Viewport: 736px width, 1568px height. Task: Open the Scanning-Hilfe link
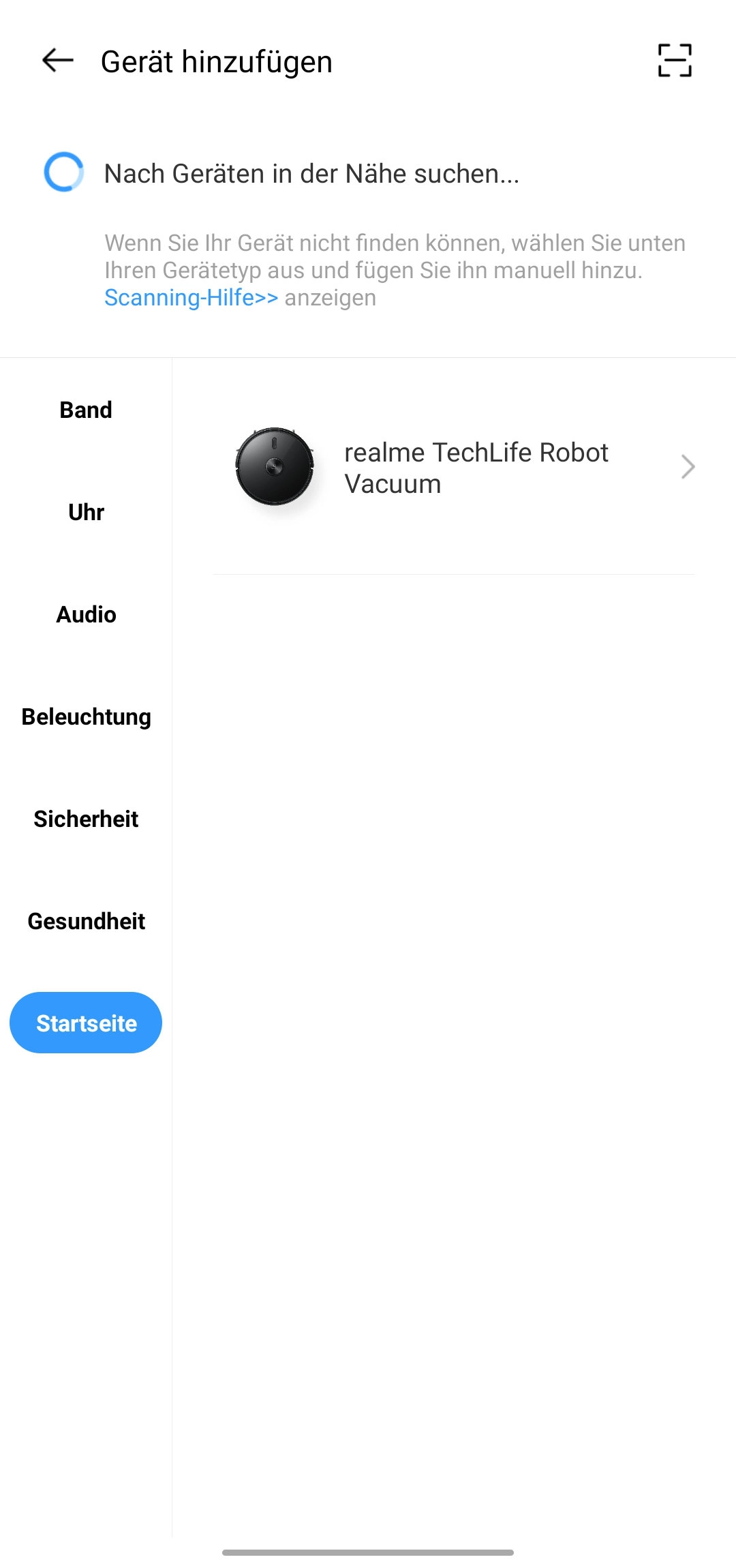tap(191, 298)
